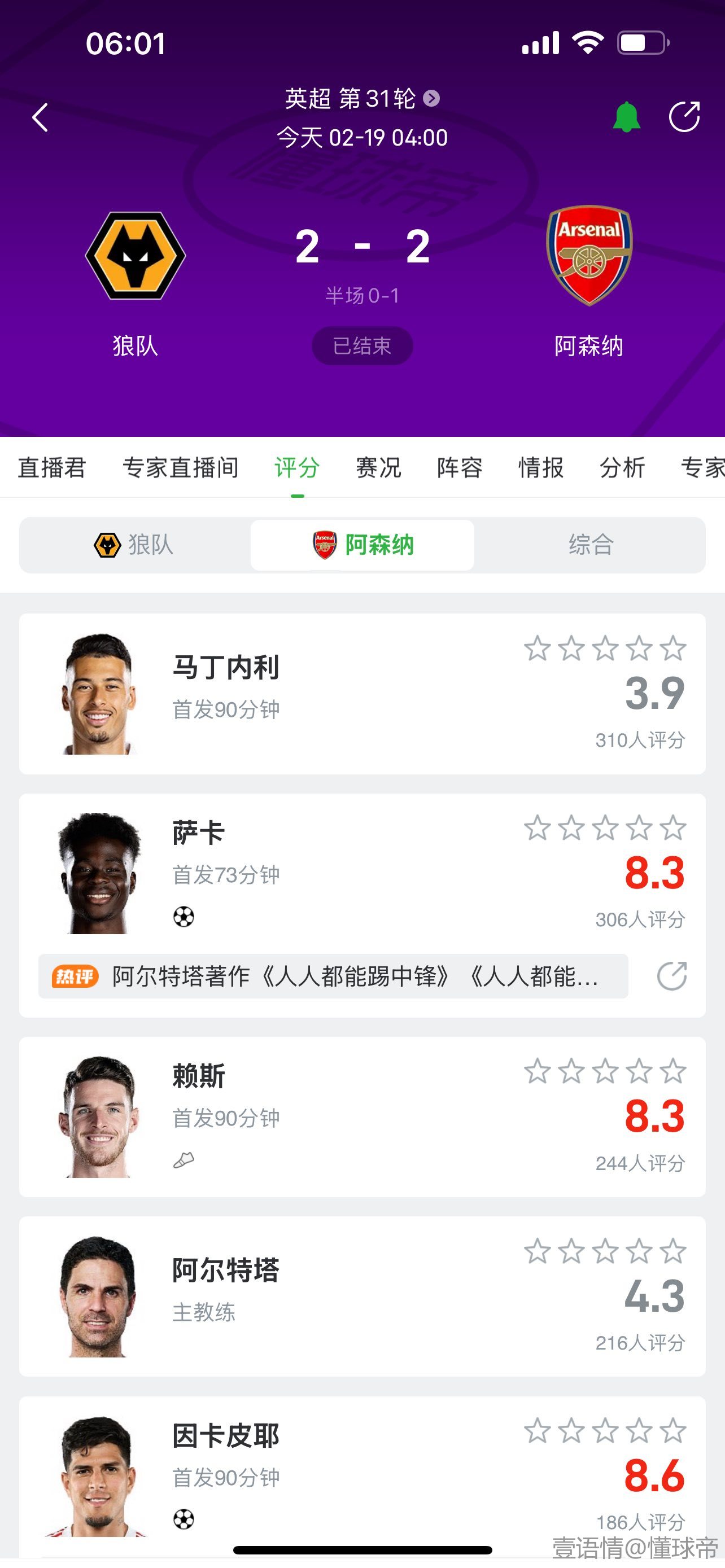Rate 萨卡 using the star row
This screenshot has height=1568, width=725.
click(x=605, y=829)
